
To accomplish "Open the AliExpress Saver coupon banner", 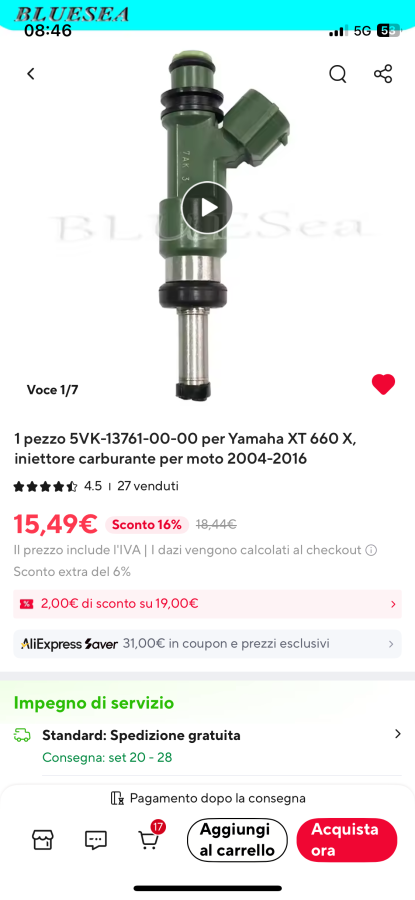I will click(x=207, y=644).
